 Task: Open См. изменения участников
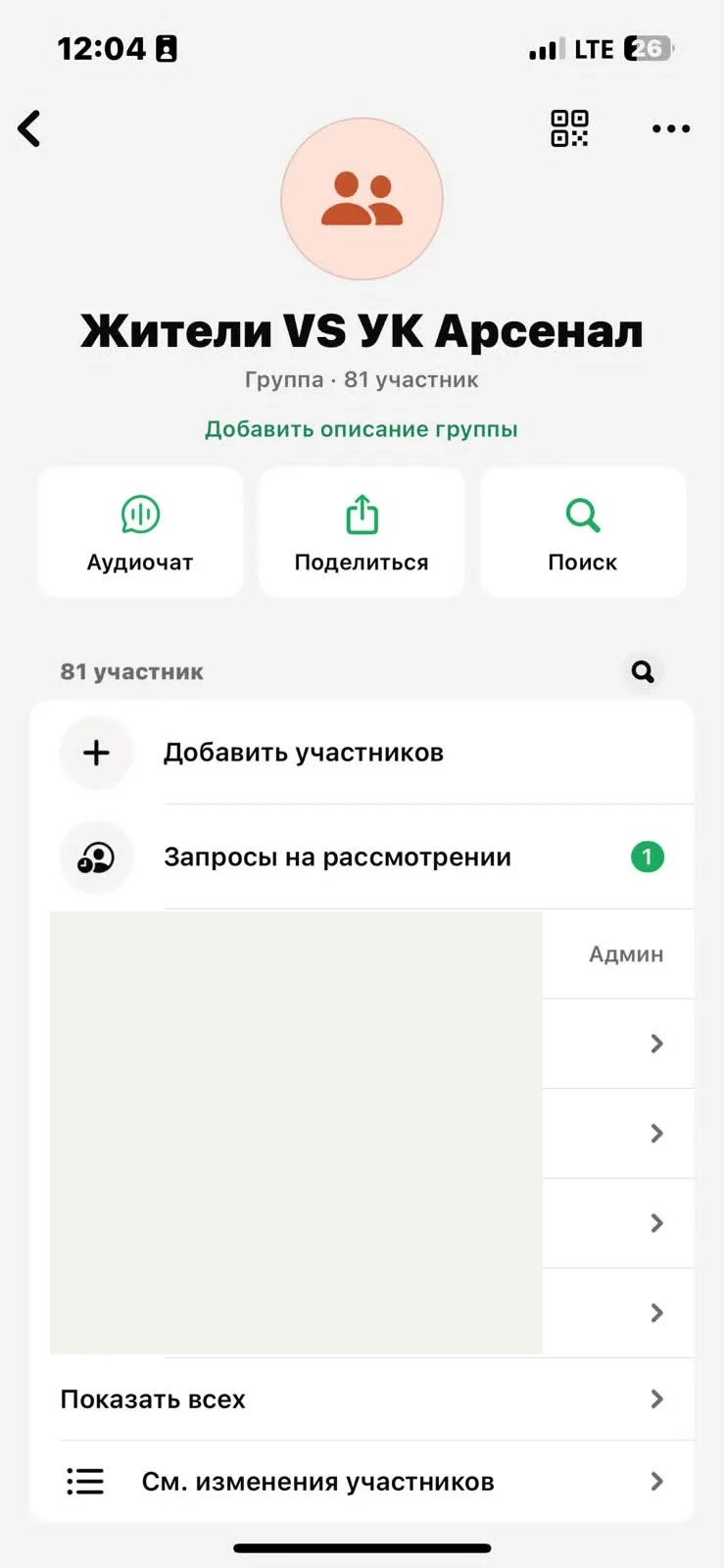pyautogui.click(x=362, y=1482)
